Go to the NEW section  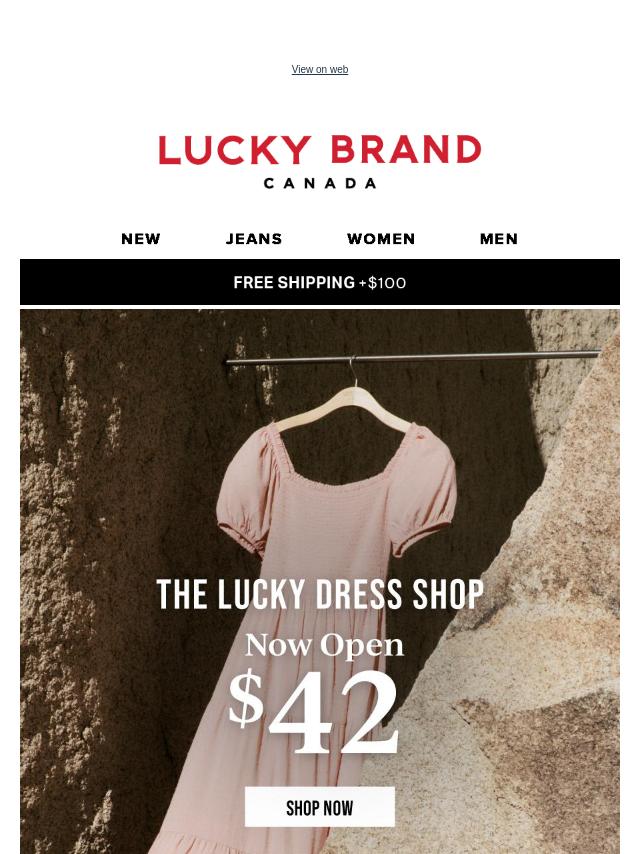(x=141, y=239)
